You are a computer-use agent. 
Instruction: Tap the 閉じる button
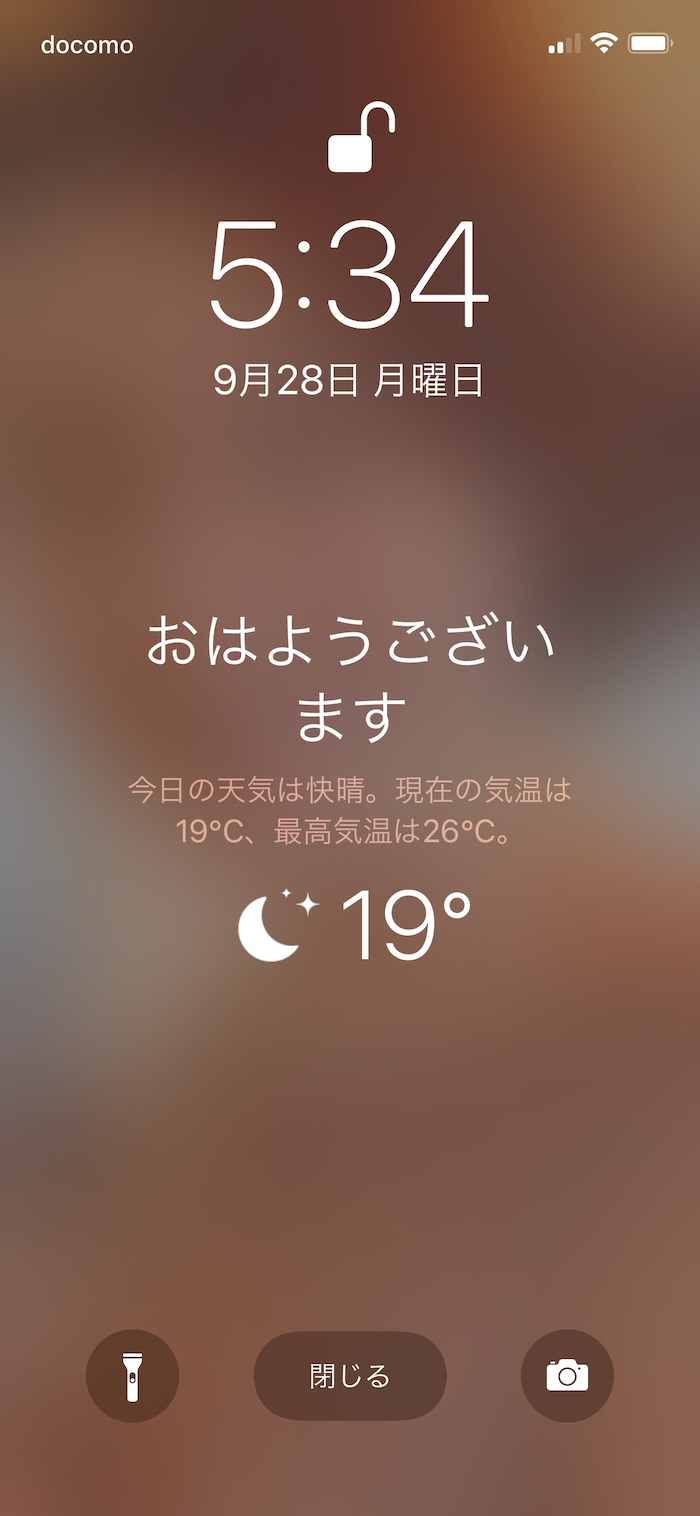(x=350, y=1376)
